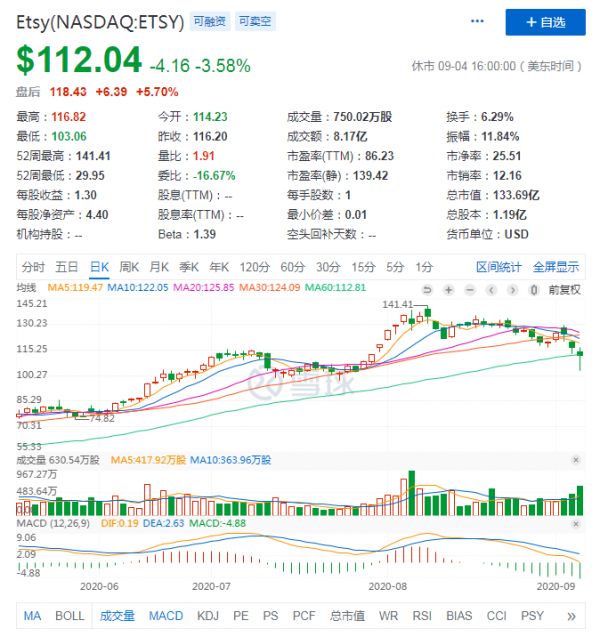Open 区间统计 range statistics

(498, 267)
